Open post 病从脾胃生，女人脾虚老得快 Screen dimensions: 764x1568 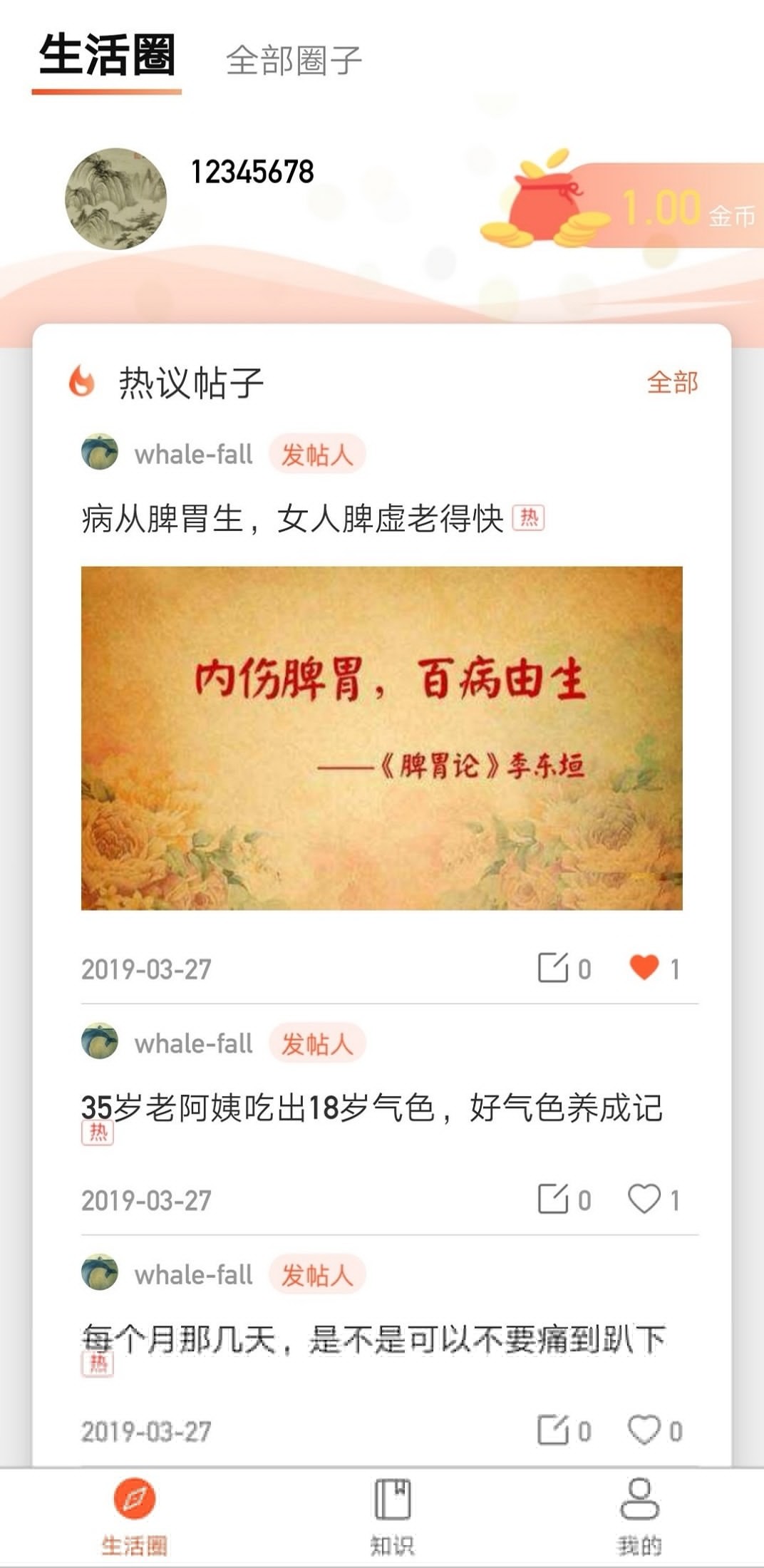pyautogui.click(x=292, y=518)
